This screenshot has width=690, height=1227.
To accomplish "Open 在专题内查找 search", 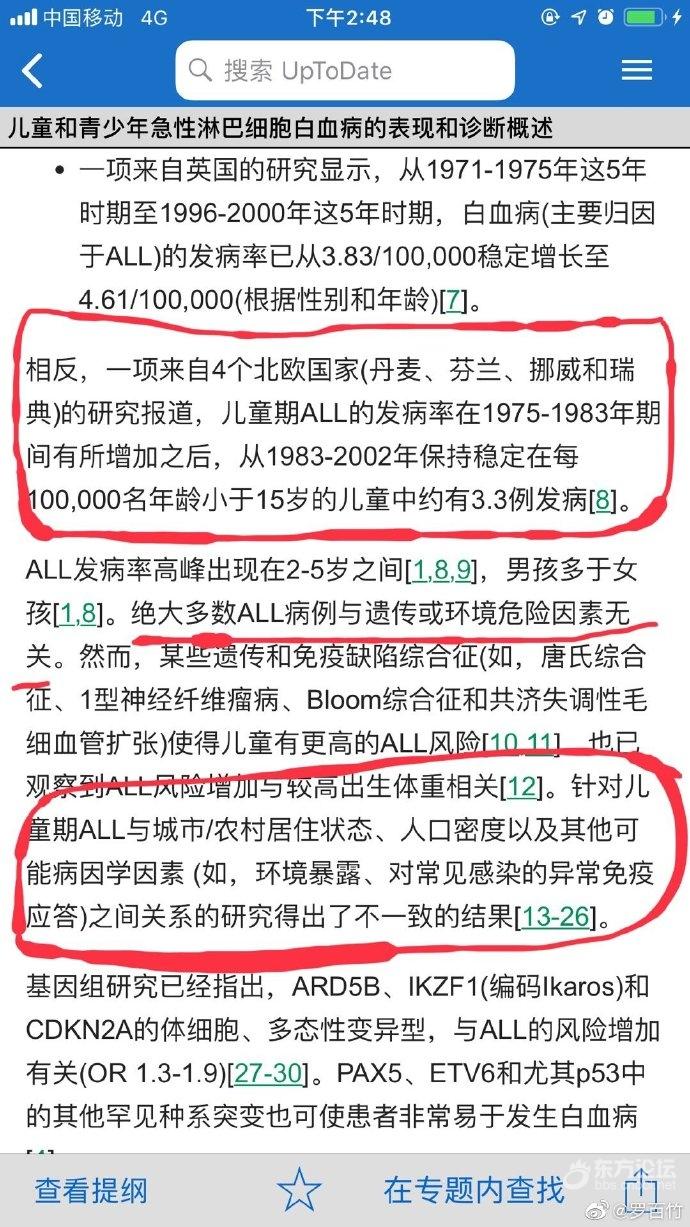I will [x=474, y=1190].
